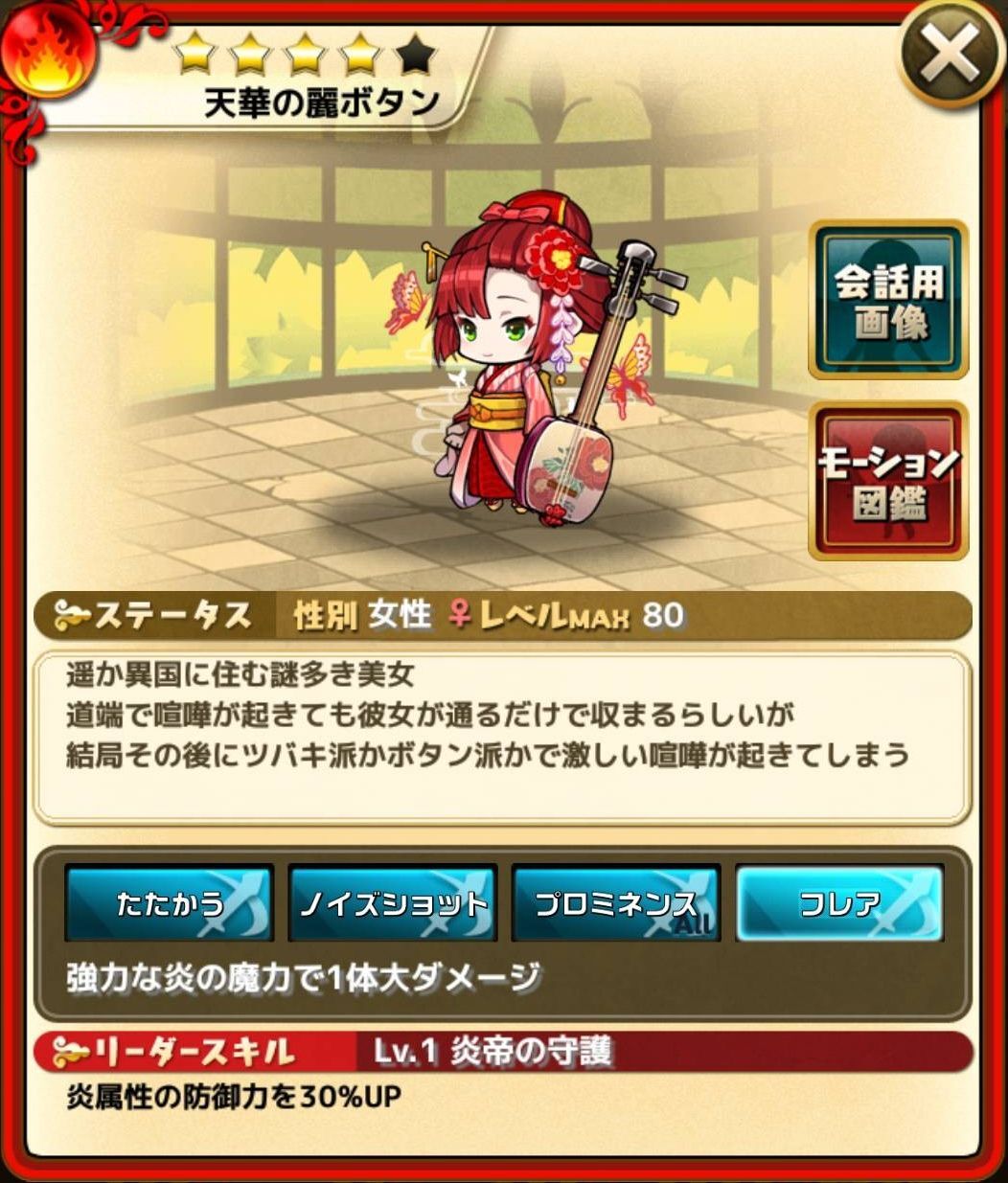This screenshot has height=1183, width=1008.
Task: Select the フレア skill
Action: [x=839, y=902]
